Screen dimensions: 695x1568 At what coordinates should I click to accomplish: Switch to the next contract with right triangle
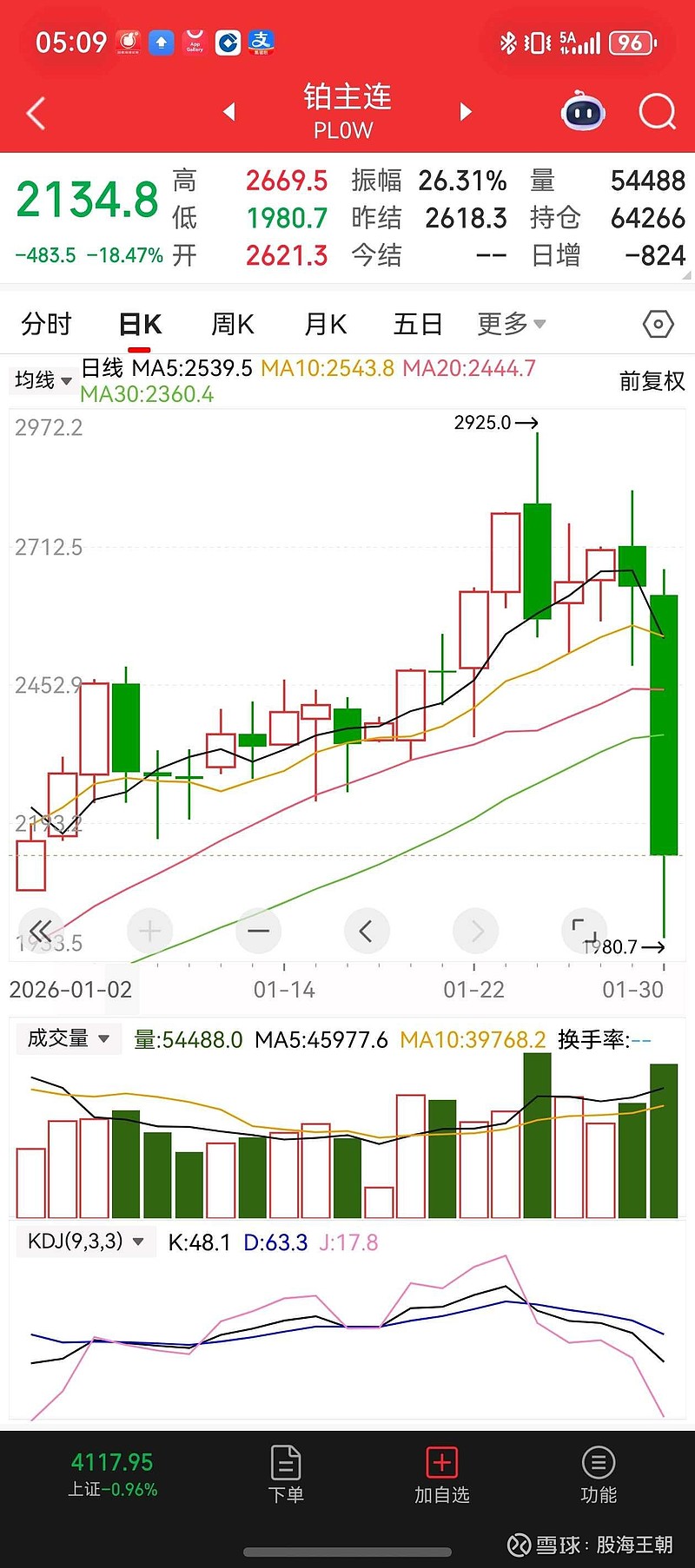pos(466,112)
